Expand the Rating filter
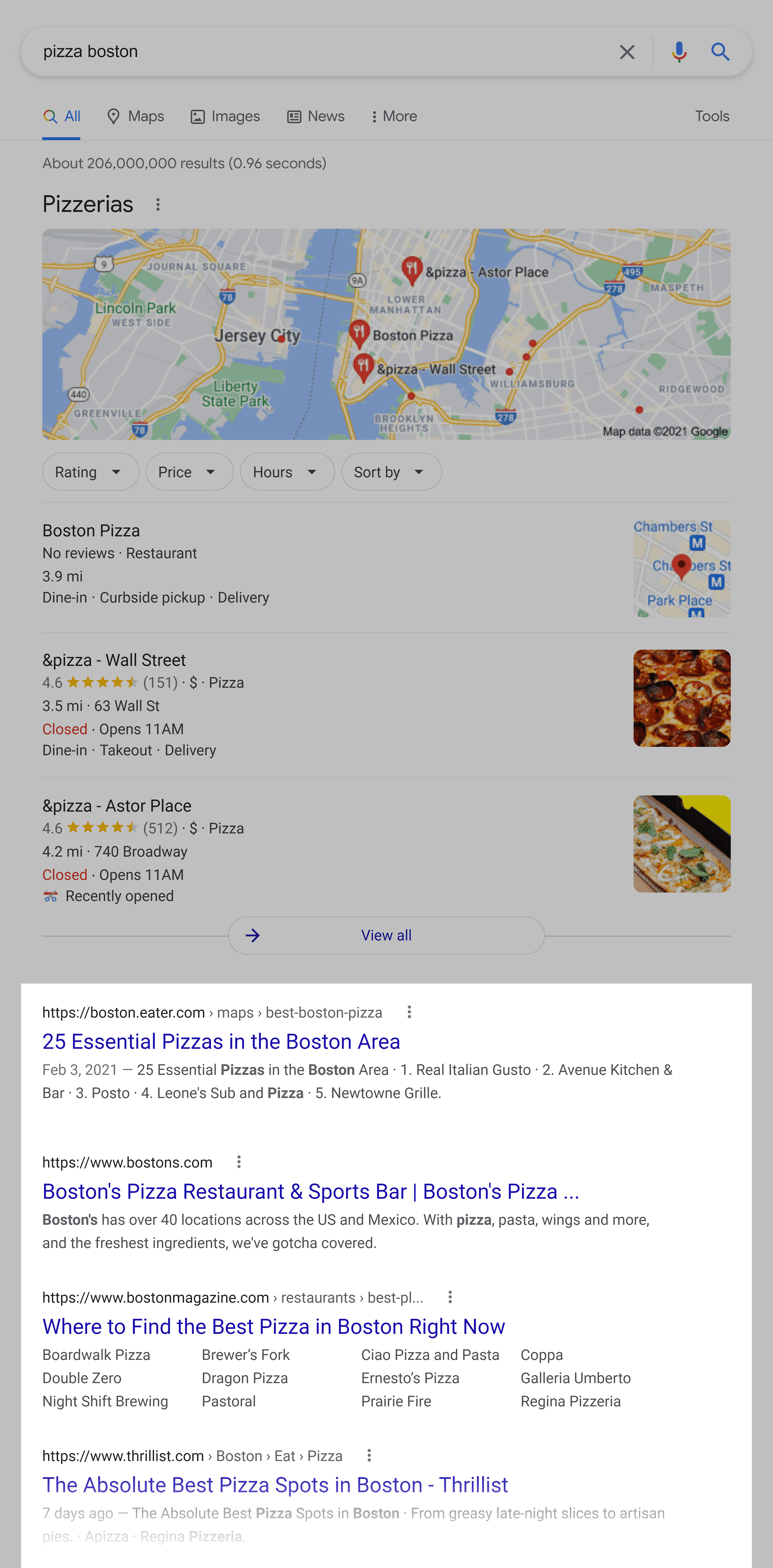This screenshot has height=1568, width=773. 90,472
